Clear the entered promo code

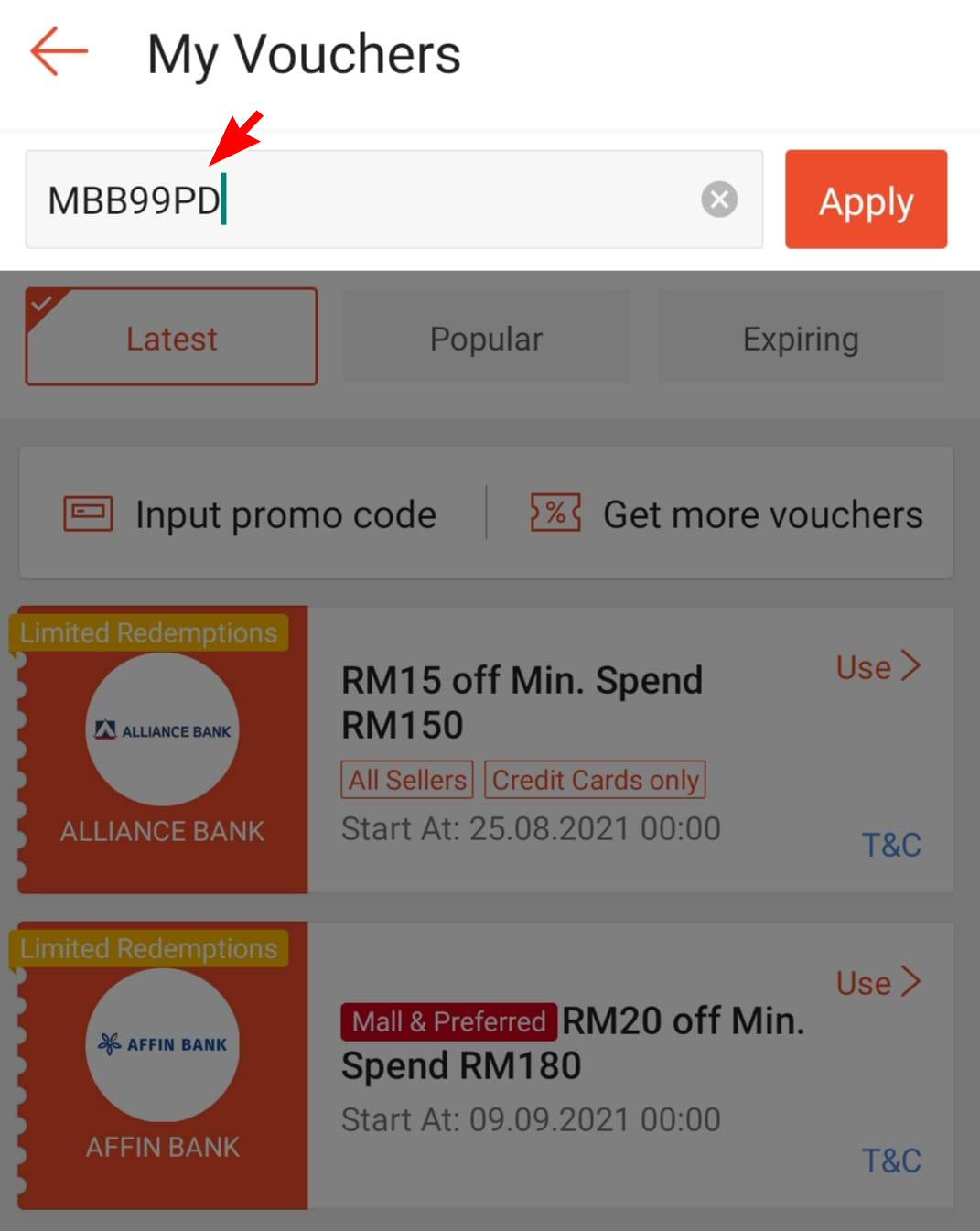(719, 199)
